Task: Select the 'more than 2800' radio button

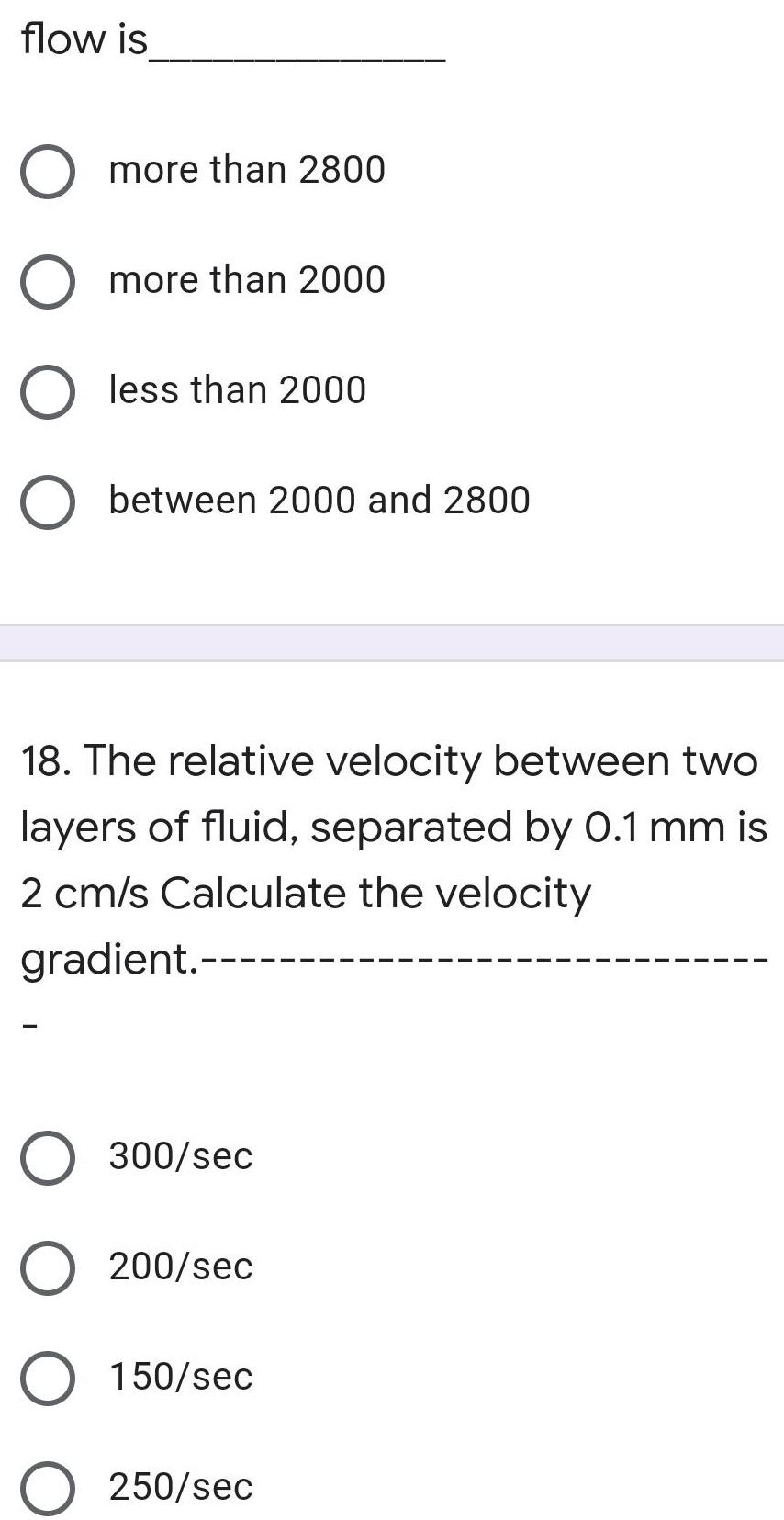Action: [48, 169]
